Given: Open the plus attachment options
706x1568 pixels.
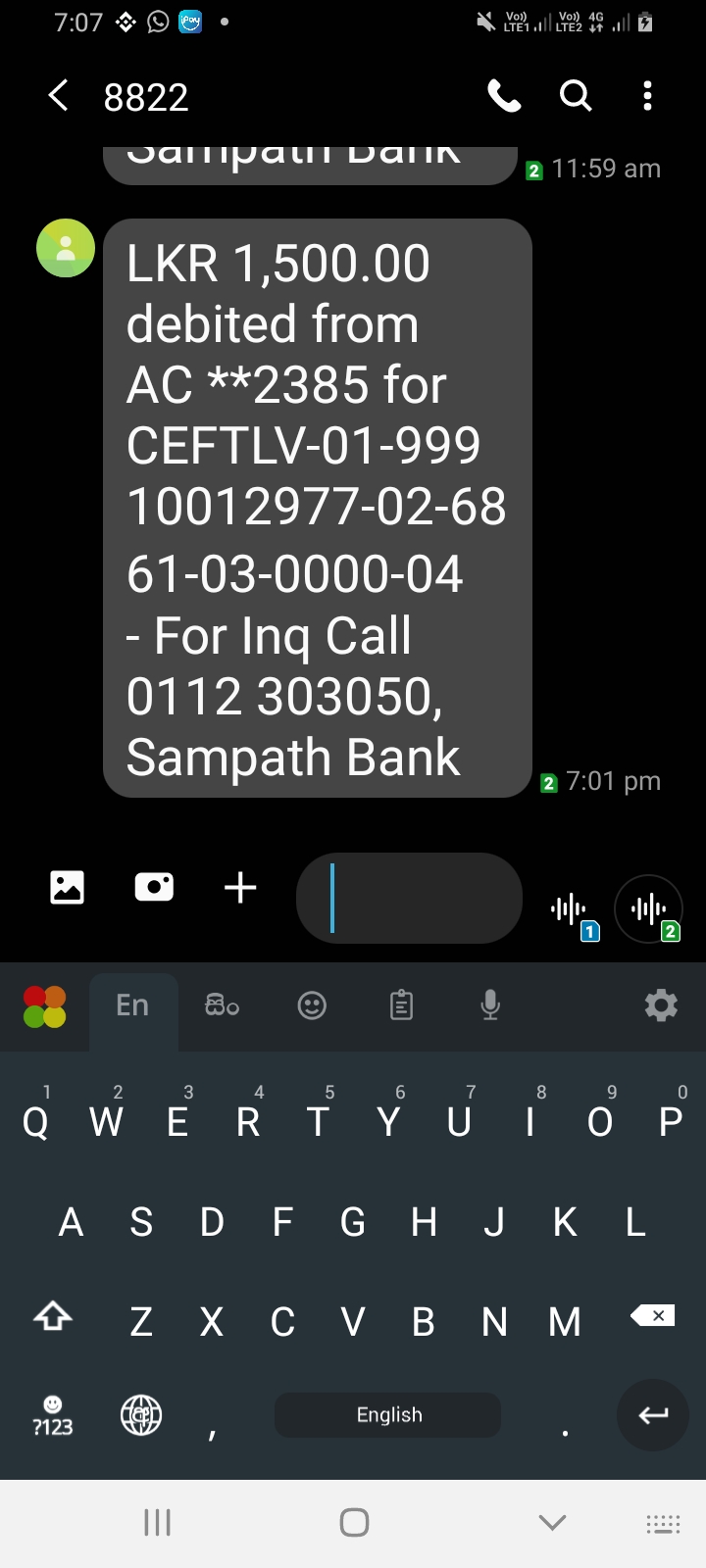Looking at the screenshot, I should point(240,888).
